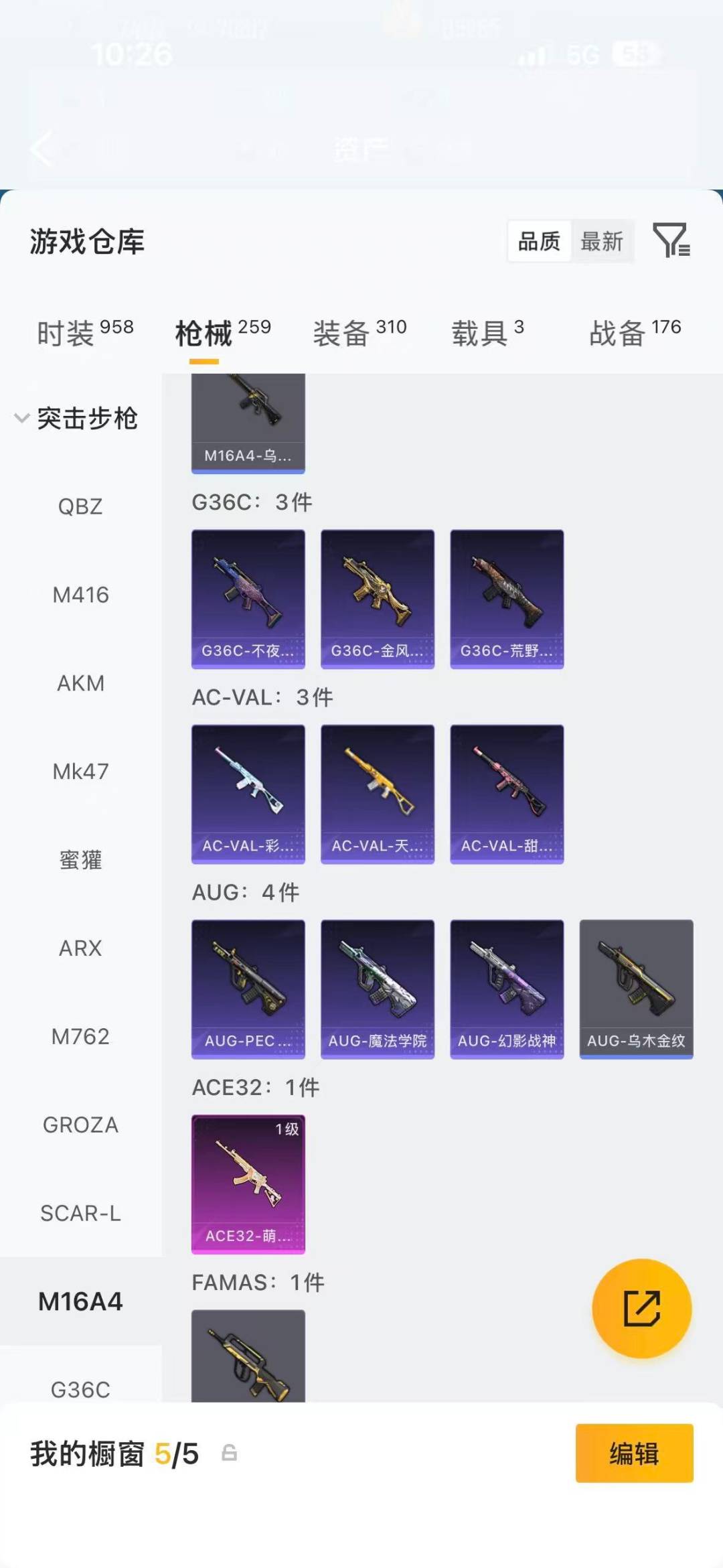Choose GROZA in the sidebar list
The height and width of the screenshot is (1568, 723).
pos(81,1125)
